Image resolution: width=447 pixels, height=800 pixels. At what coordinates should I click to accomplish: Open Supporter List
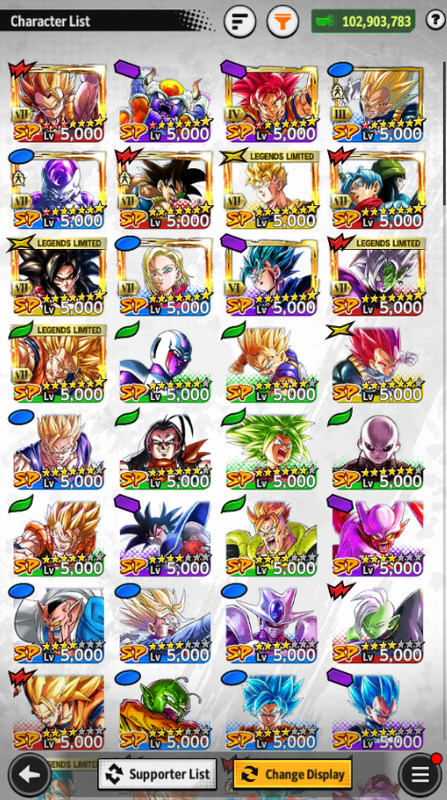pyautogui.click(x=157, y=773)
